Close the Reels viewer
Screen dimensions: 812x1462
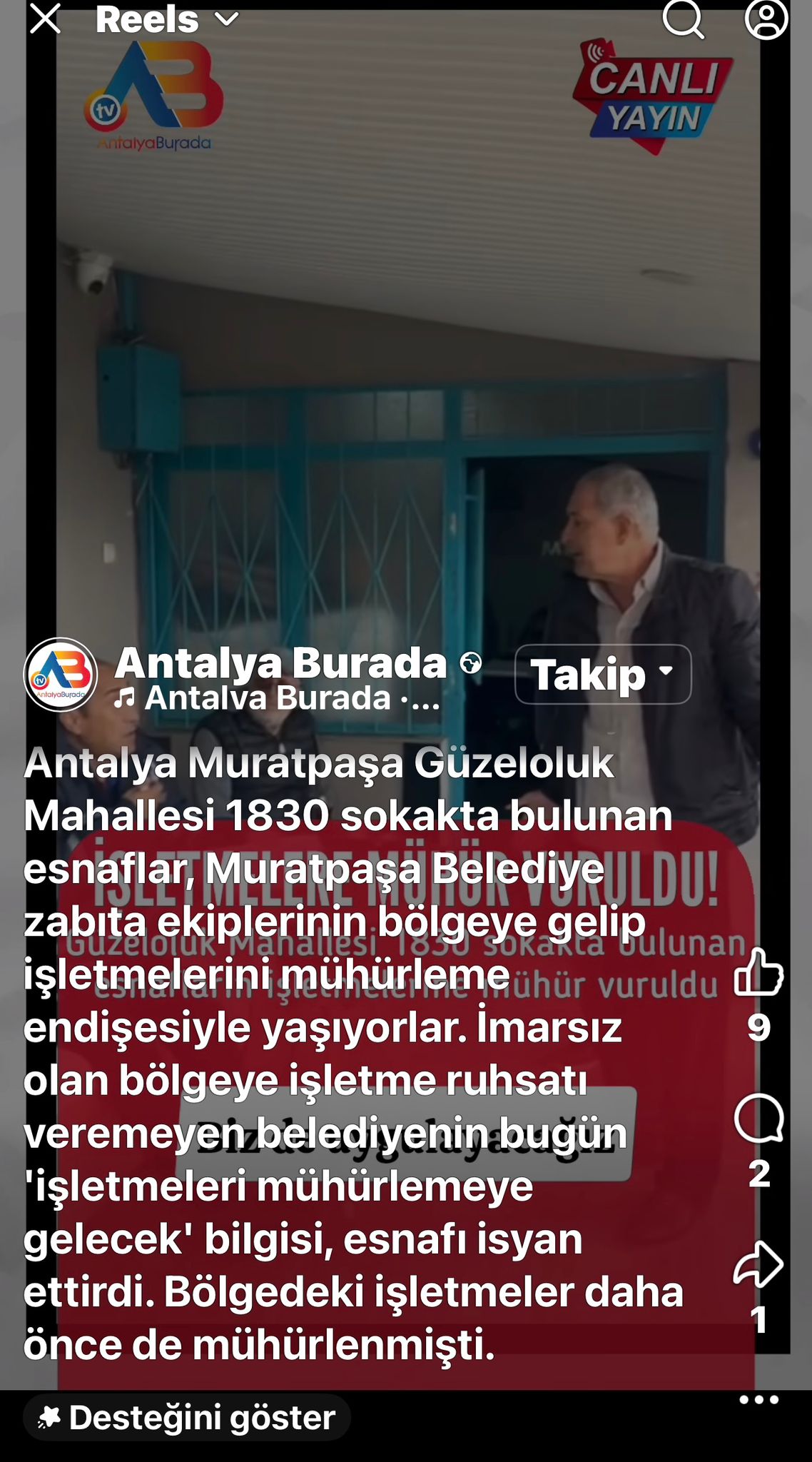45,19
